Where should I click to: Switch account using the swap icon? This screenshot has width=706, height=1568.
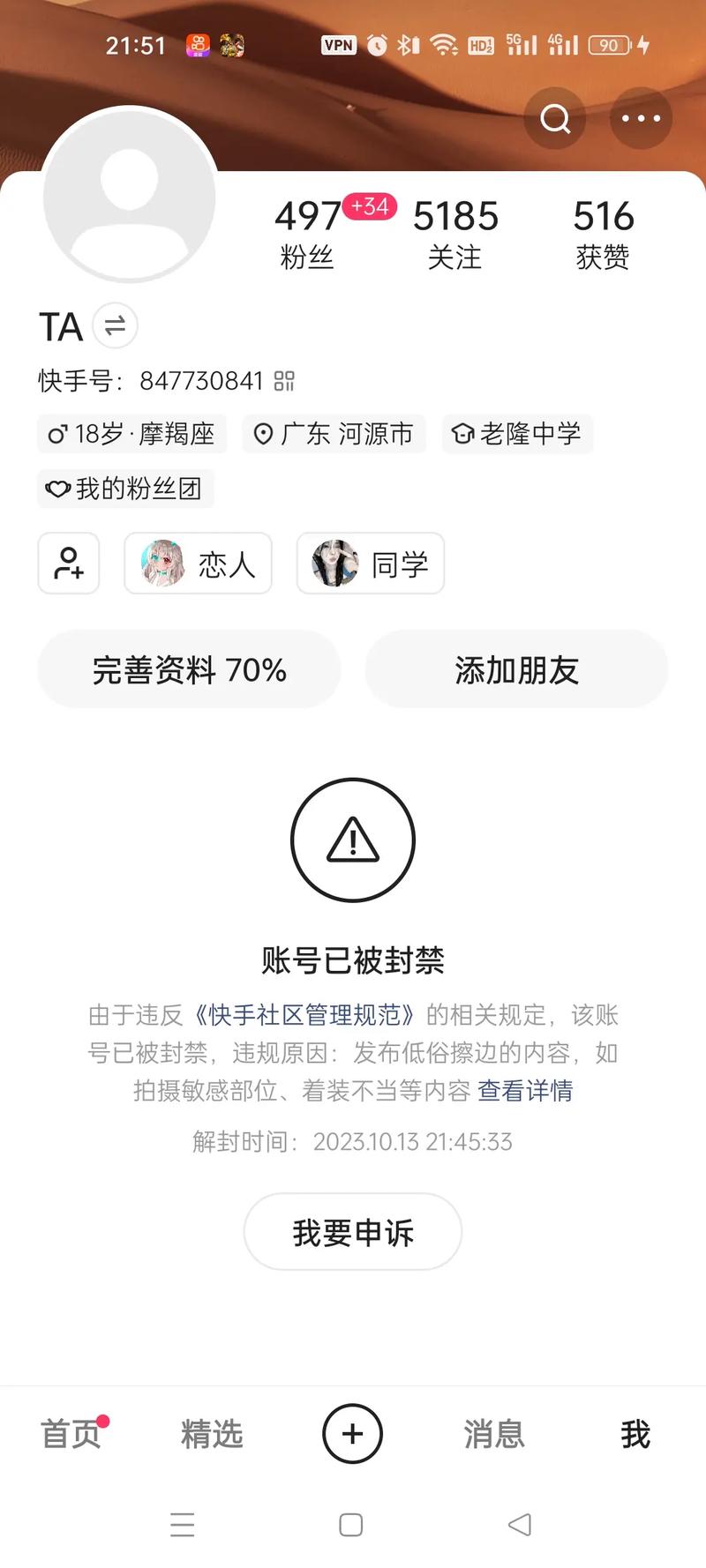tap(115, 326)
